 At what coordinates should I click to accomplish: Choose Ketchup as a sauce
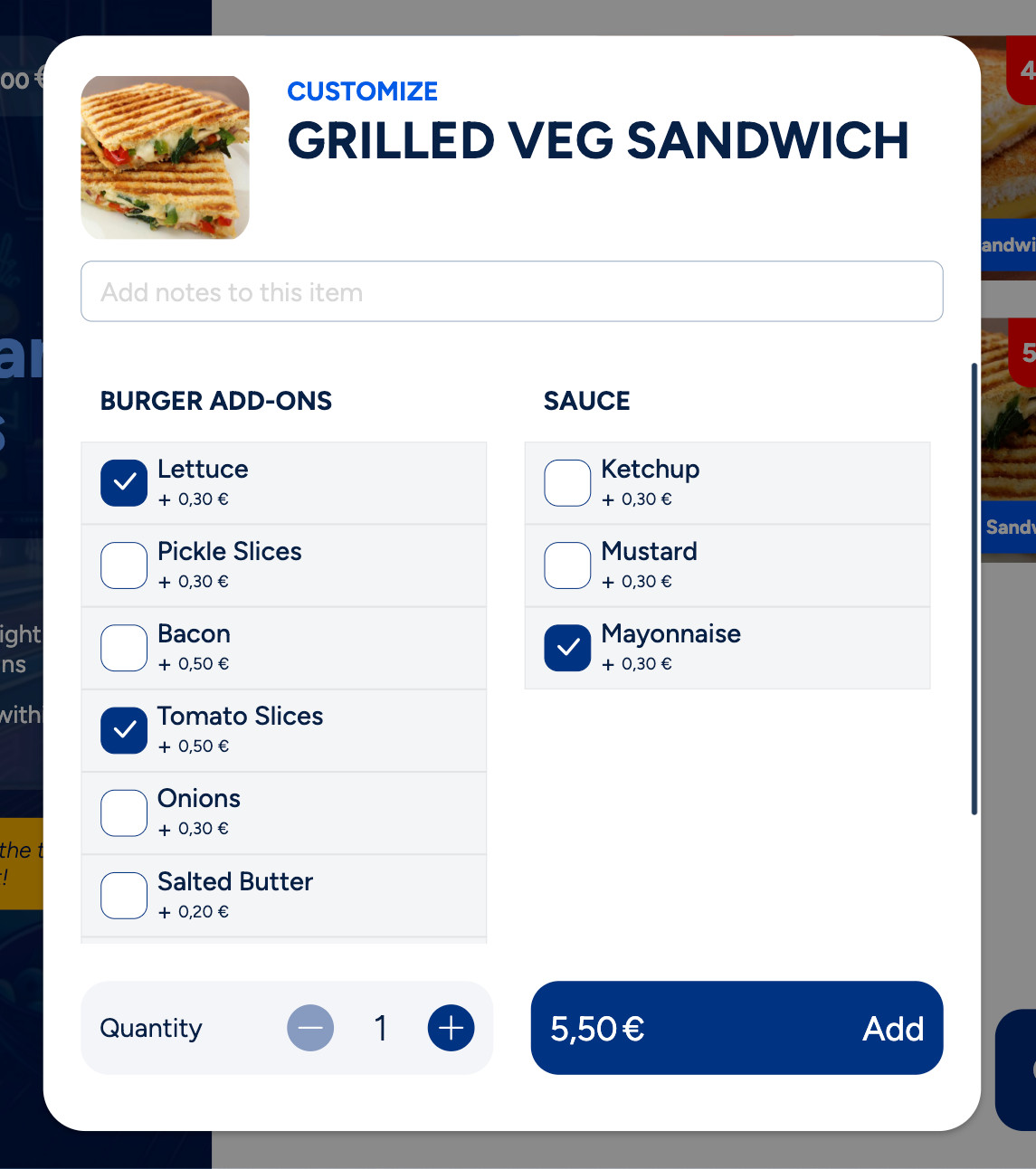(x=567, y=483)
